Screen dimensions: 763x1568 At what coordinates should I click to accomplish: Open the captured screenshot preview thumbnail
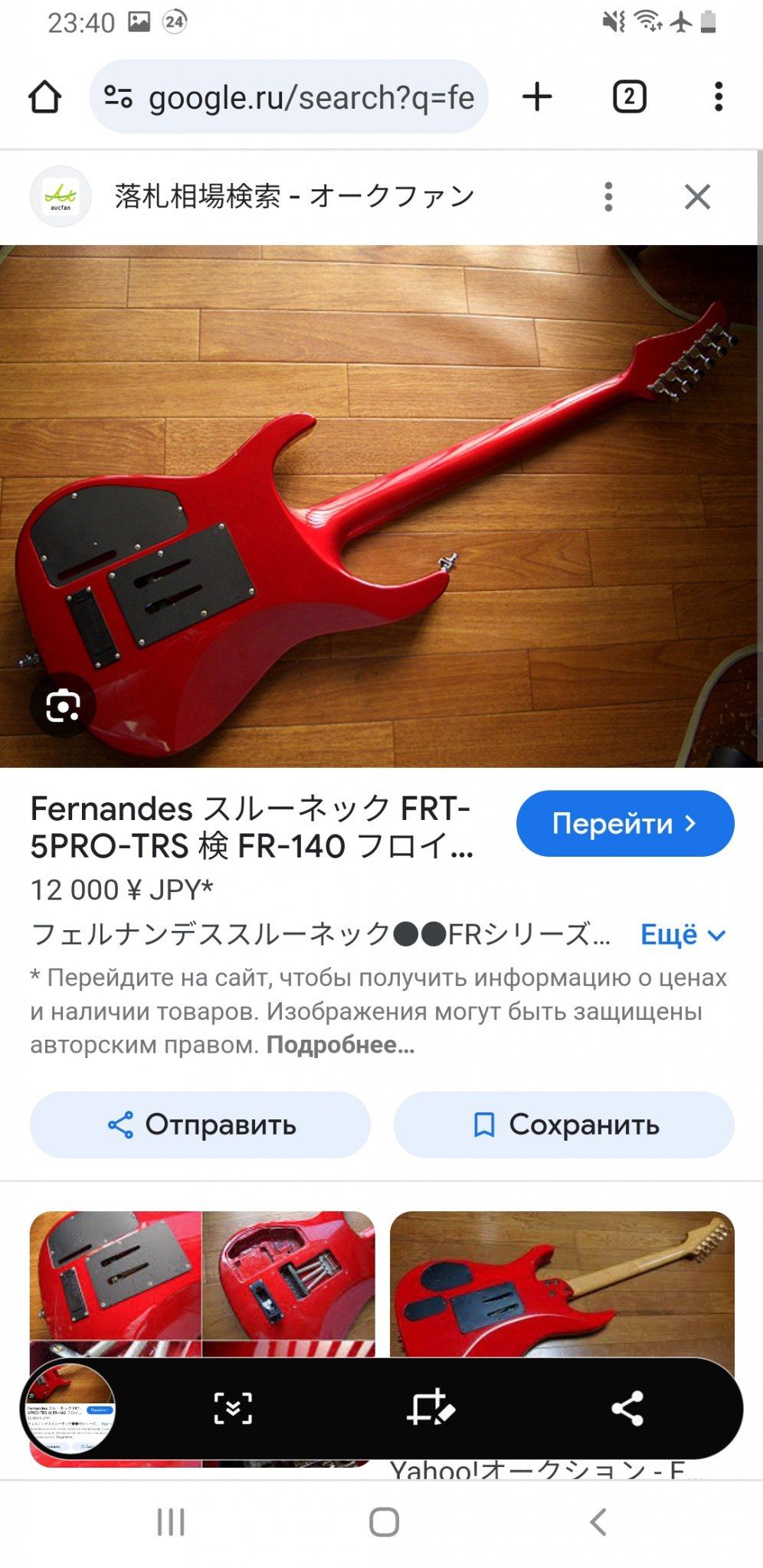pos(68,1409)
